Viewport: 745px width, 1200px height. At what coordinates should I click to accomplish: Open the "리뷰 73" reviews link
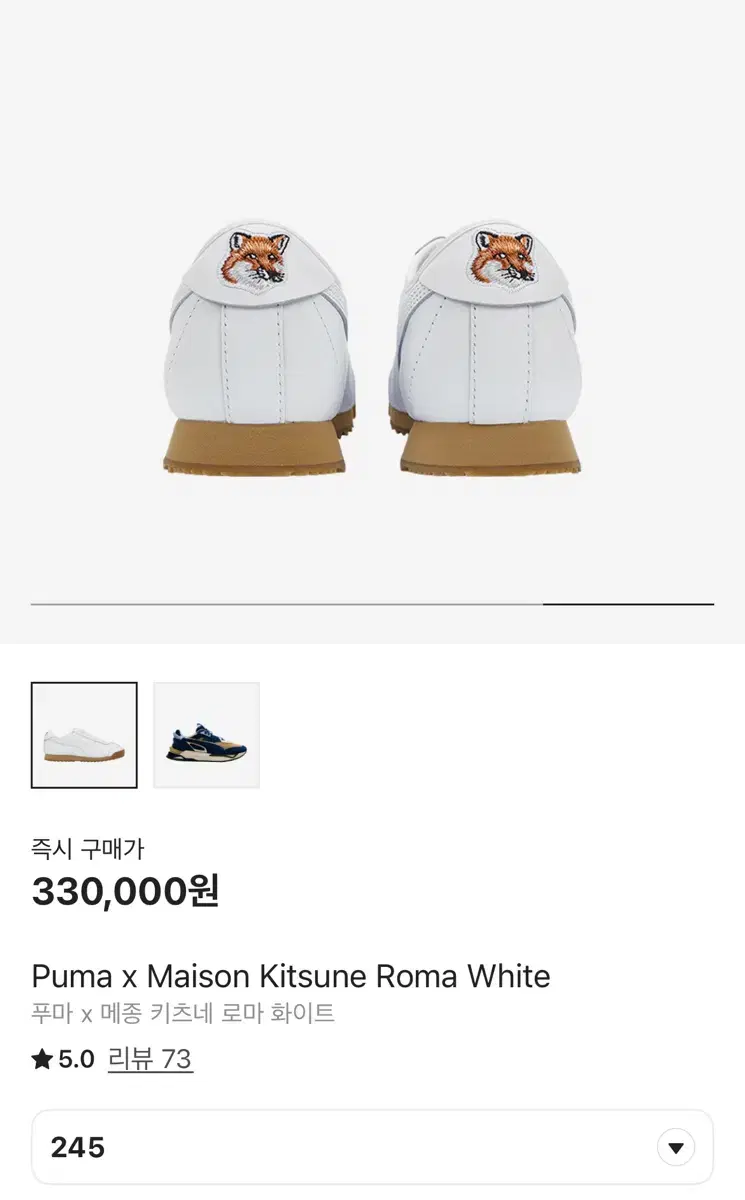pyautogui.click(x=151, y=1058)
